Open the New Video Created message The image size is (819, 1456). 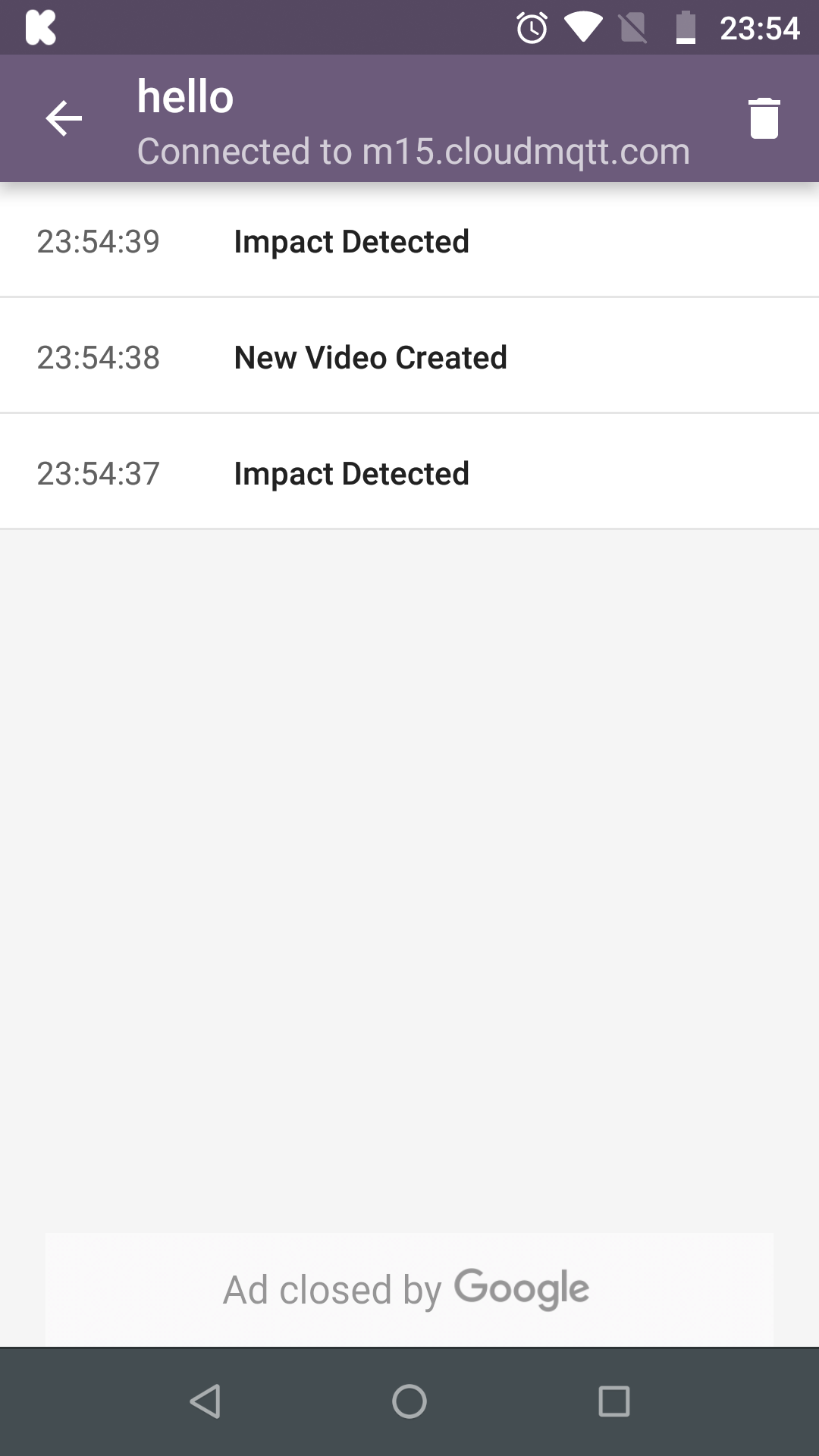coord(409,357)
